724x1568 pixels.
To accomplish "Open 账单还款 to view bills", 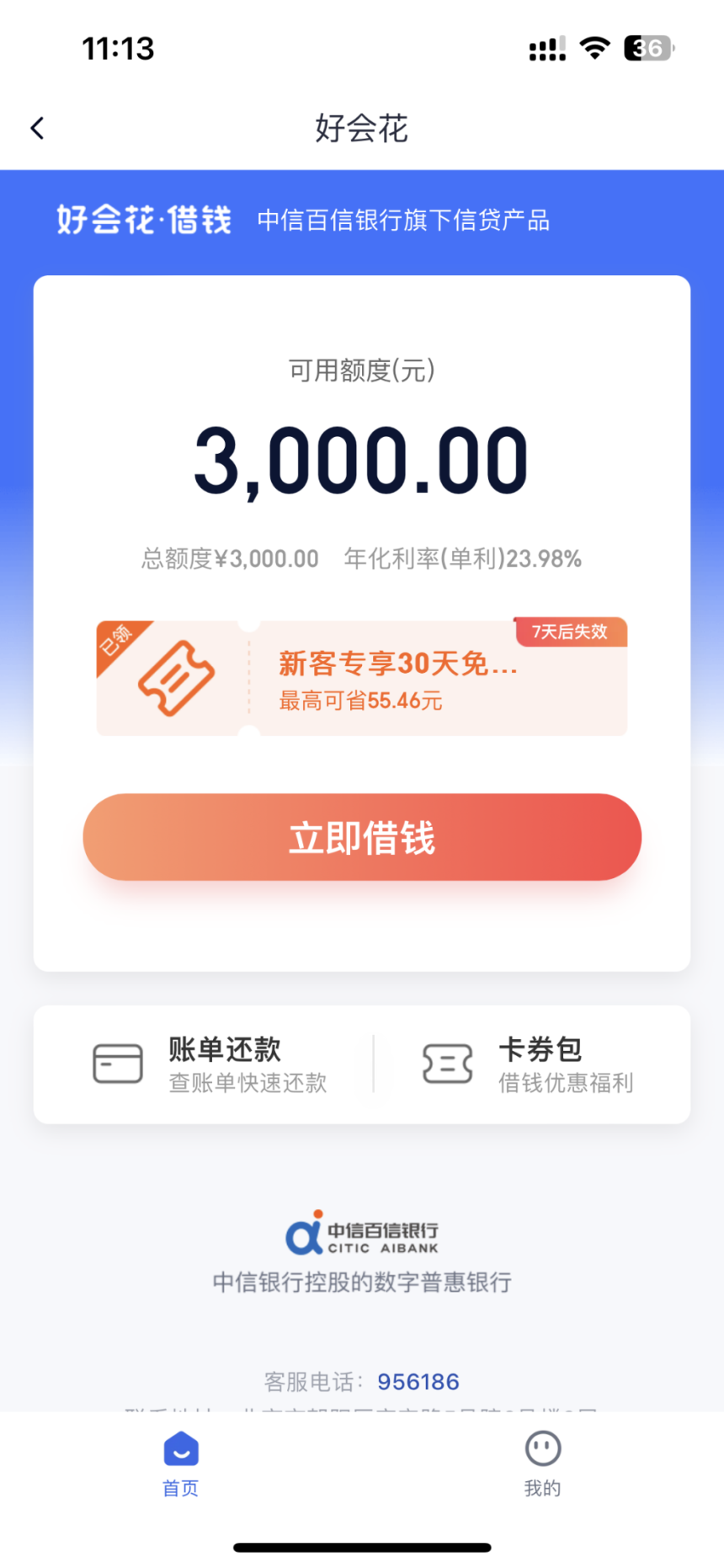I will click(210, 1064).
